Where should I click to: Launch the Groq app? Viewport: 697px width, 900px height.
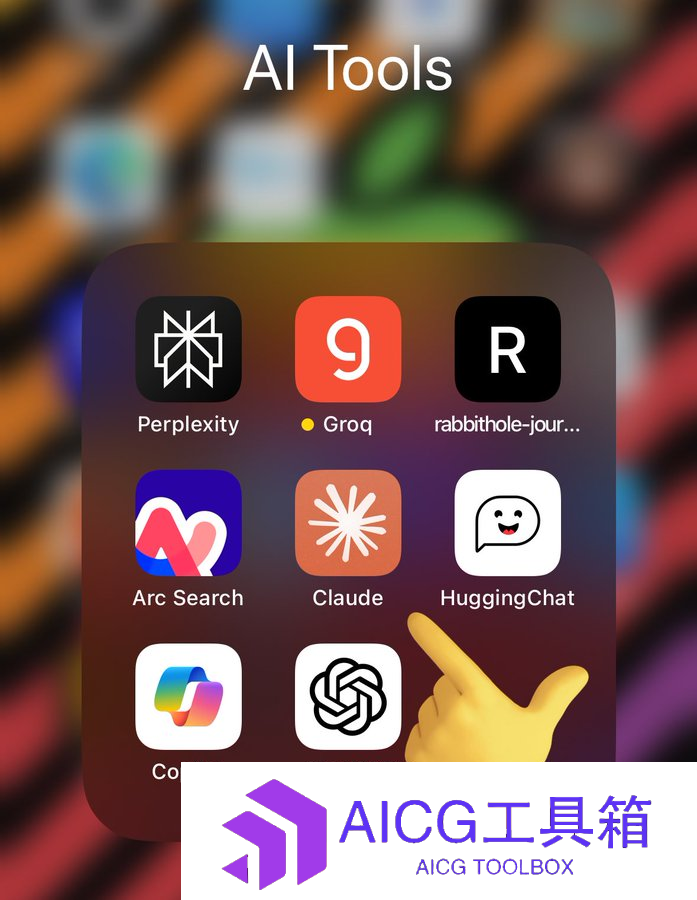348,349
